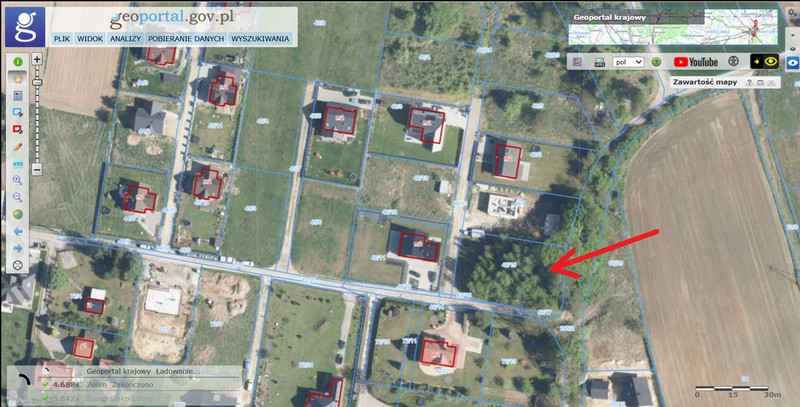This screenshot has height=407, width=800.
Task: Open the language dropdown showing pol
Action: tap(628, 62)
